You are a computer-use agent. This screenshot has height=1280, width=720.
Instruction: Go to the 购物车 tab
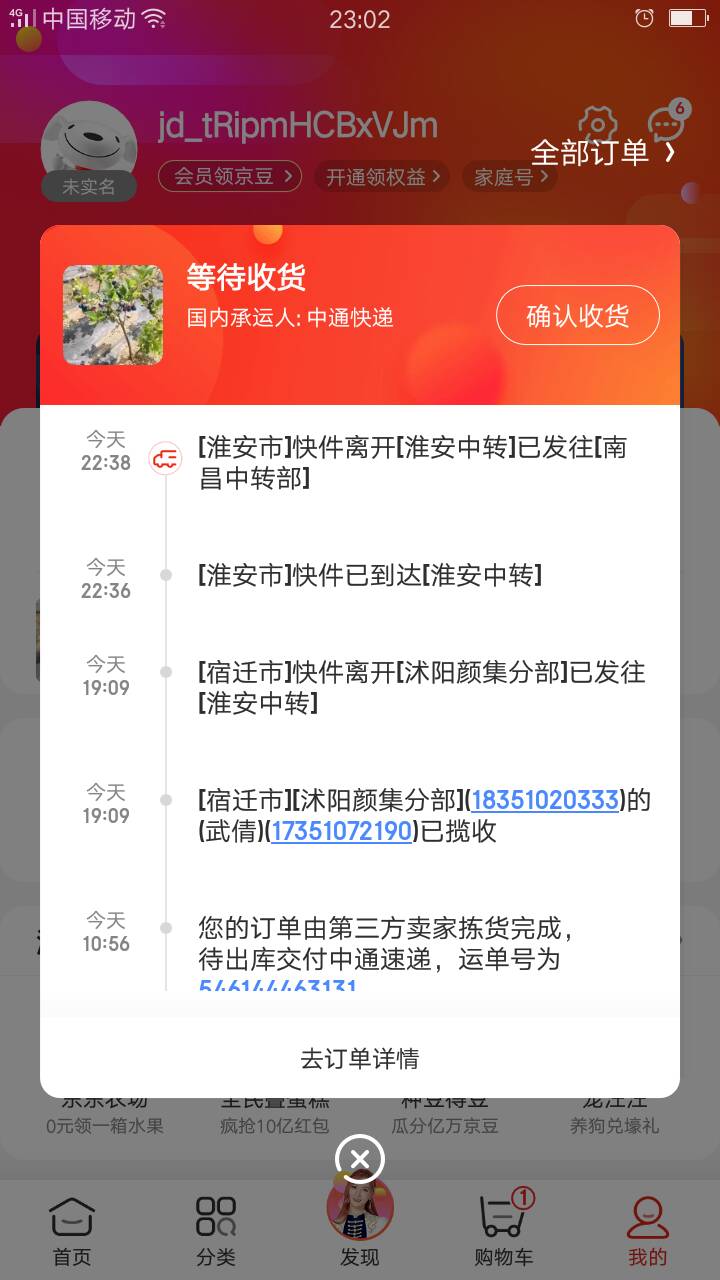[x=504, y=1229]
